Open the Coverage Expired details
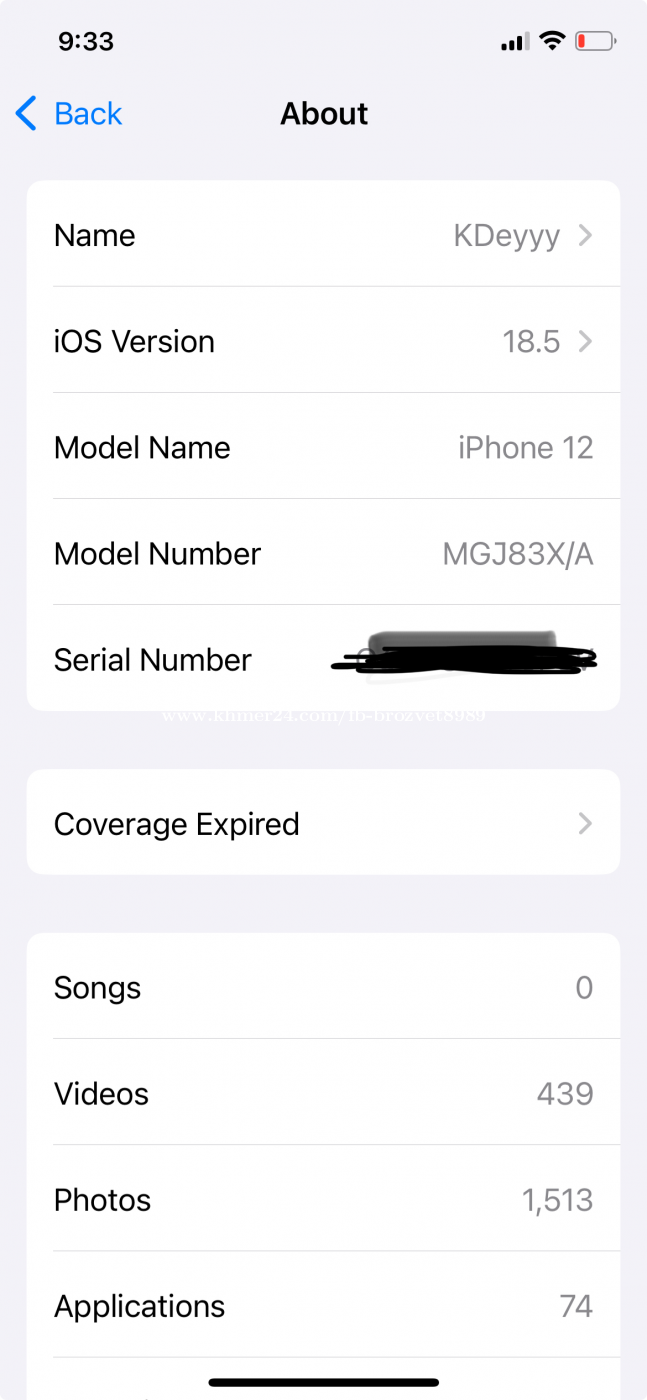The width and height of the screenshot is (647, 1400). point(323,823)
